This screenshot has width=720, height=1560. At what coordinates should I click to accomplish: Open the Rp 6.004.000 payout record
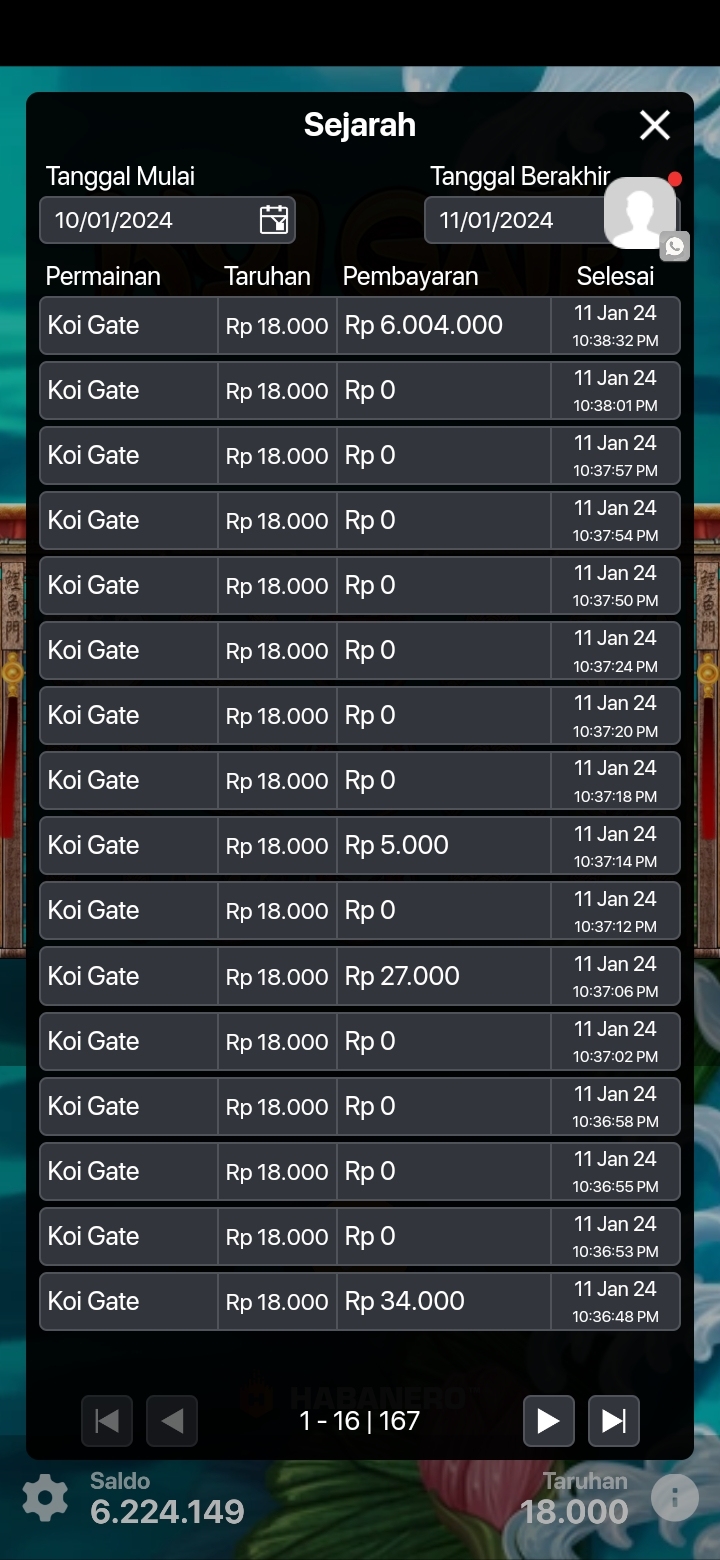360,325
